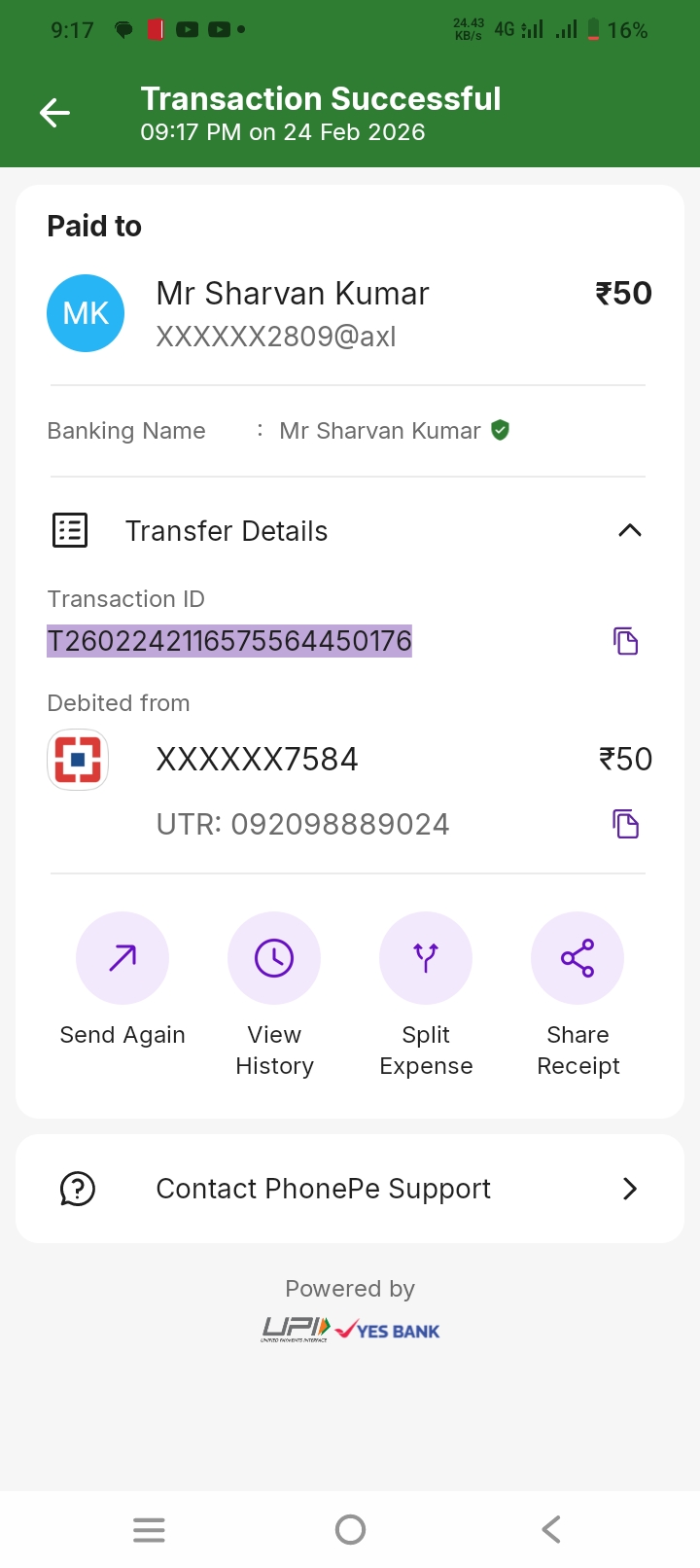Collapse the Transfer Details section
The height and width of the screenshot is (1568, 700).
[629, 530]
